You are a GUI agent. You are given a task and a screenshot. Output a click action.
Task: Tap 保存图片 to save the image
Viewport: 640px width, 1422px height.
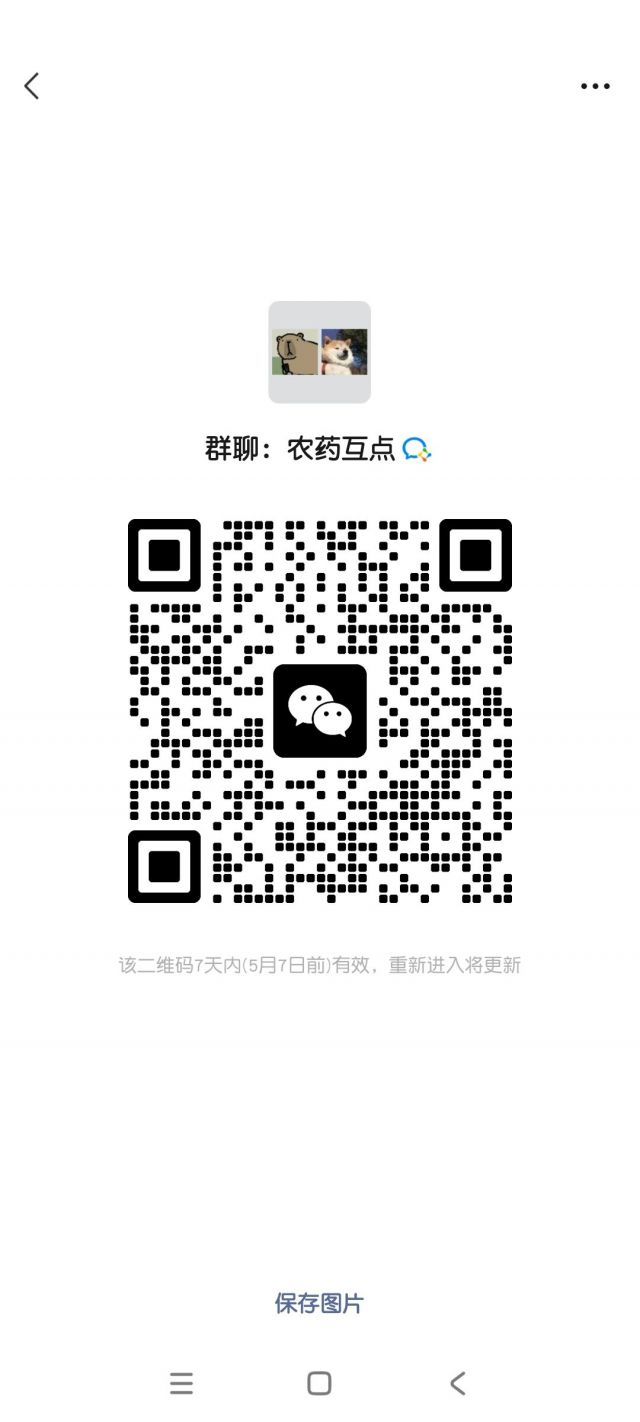coord(319,1303)
